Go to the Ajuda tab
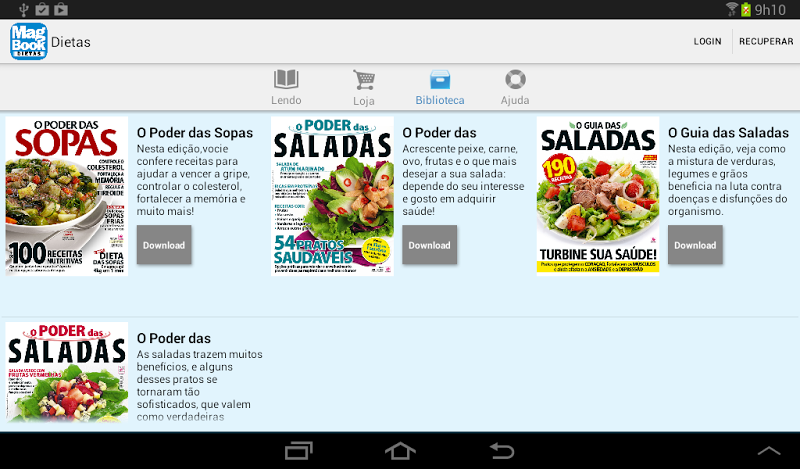The width and height of the screenshot is (800, 469). point(515,88)
